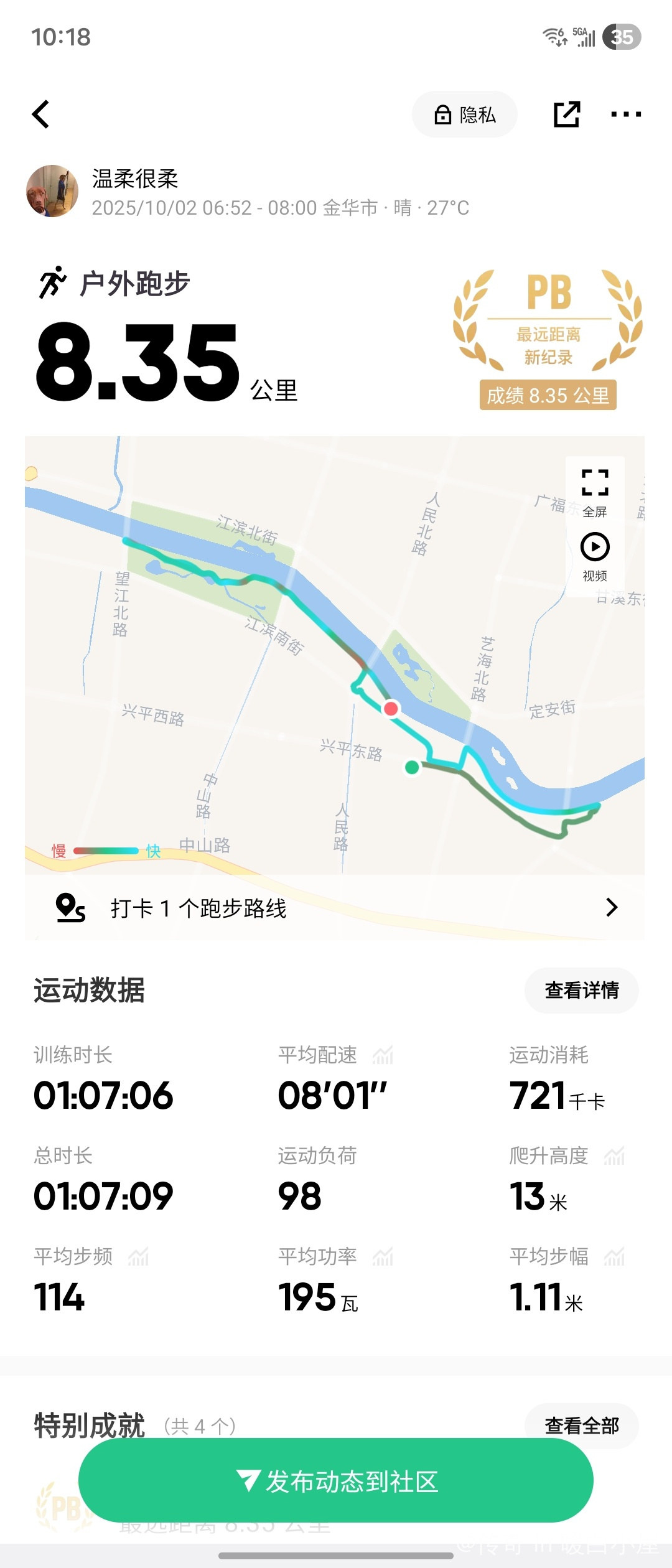
Task: Post with 发布动态到社区 button
Action: point(336,1481)
